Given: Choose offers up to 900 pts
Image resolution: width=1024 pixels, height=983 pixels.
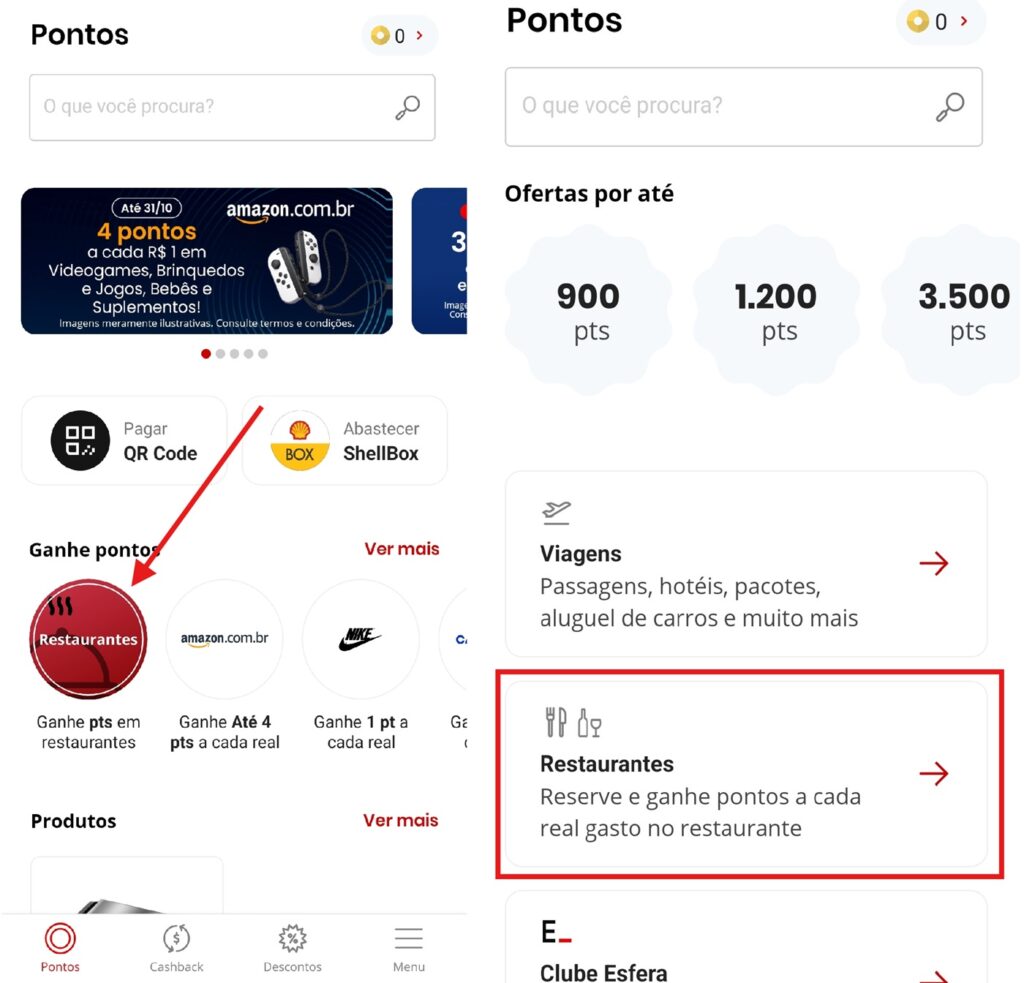Looking at the screenshot, I should 588,309.
